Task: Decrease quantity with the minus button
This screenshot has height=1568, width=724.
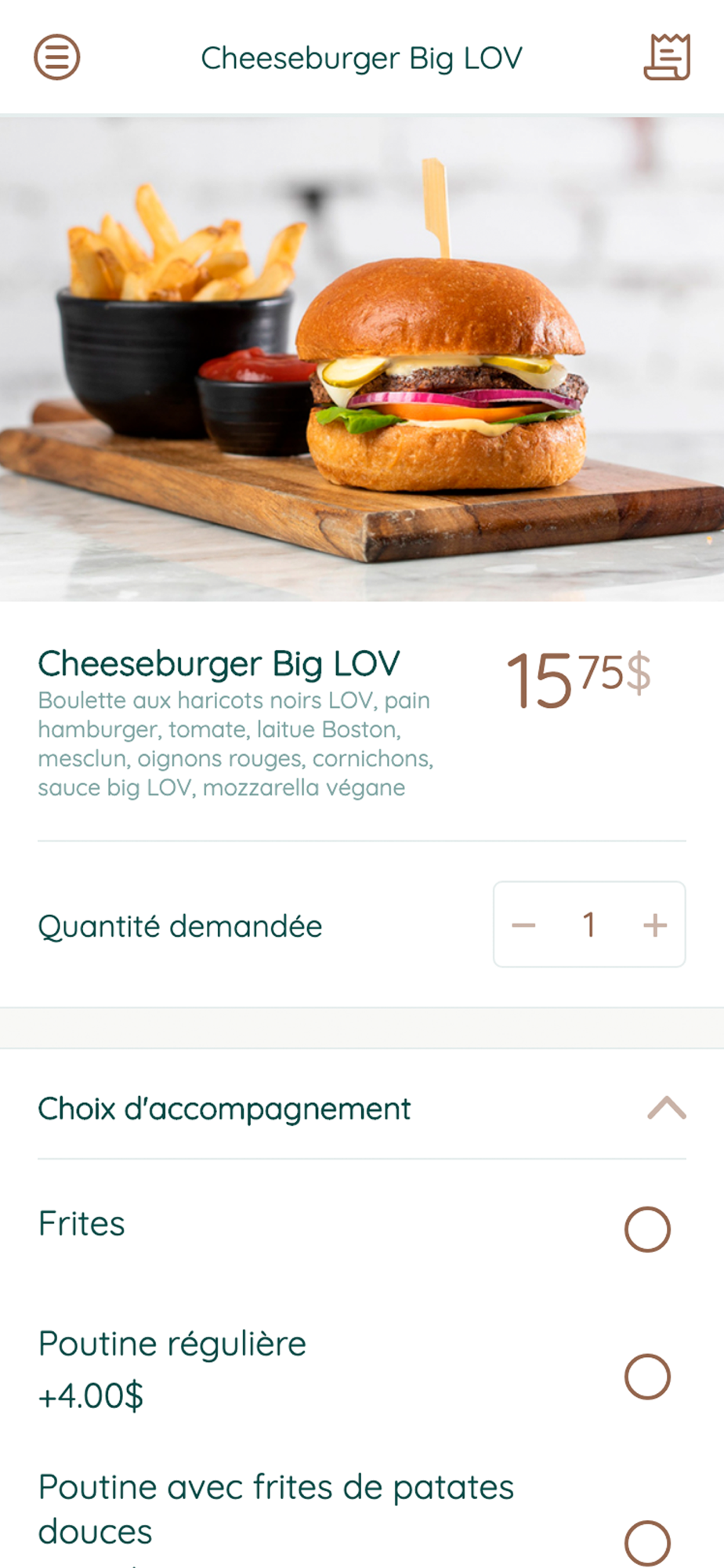Action: coord(523,925)
